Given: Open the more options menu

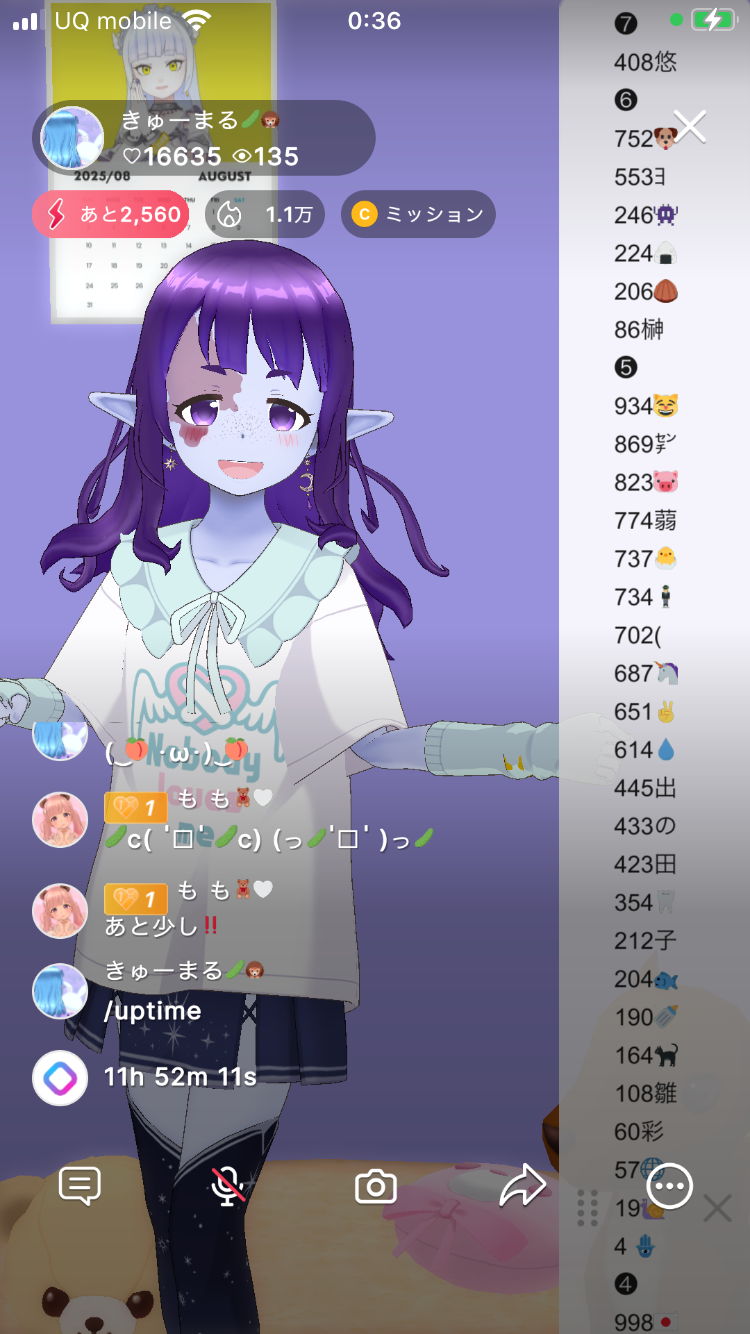Looking at the screenshot, I should 669,1187.
